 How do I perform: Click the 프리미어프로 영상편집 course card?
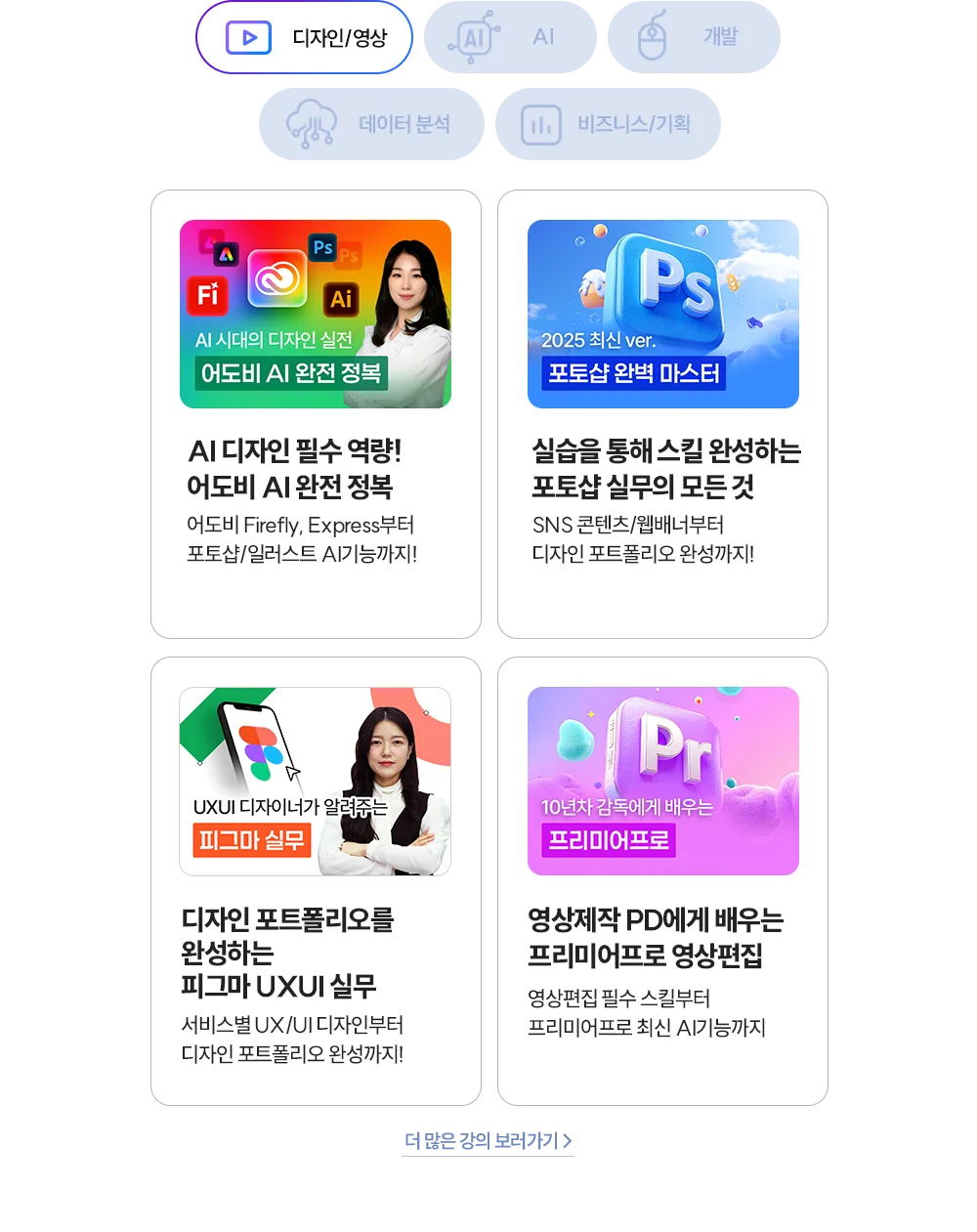coord(663,879)
